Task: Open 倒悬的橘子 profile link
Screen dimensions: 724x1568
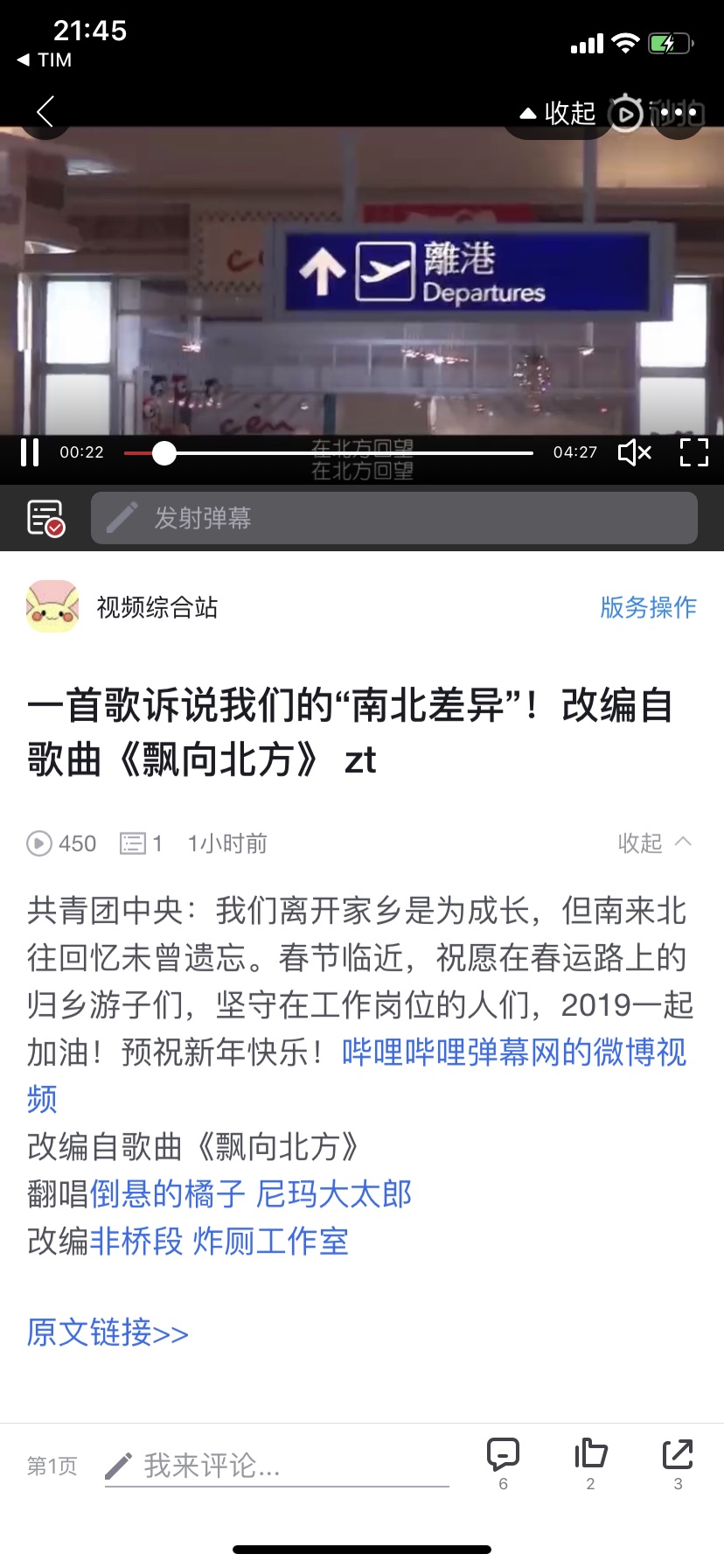Action: [x=168, y=1194]
